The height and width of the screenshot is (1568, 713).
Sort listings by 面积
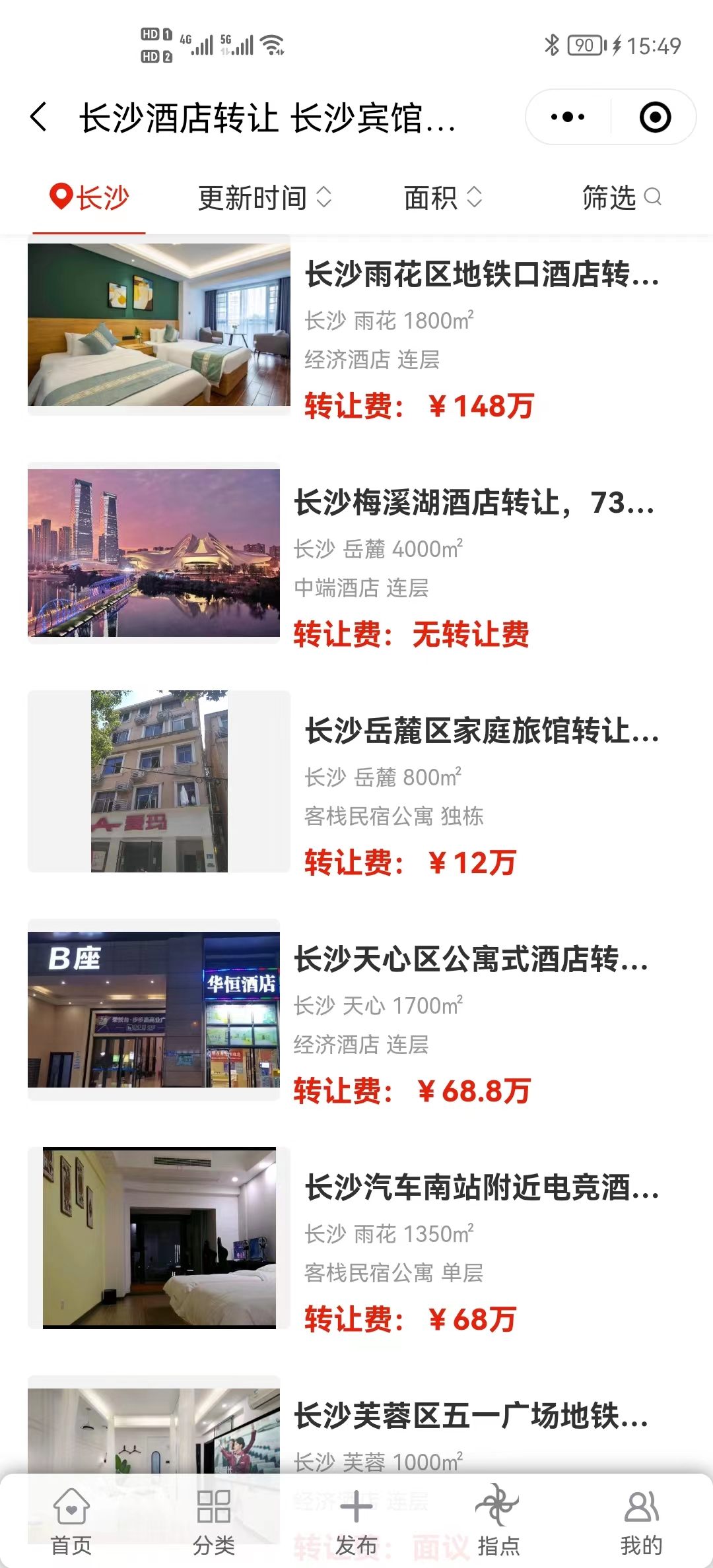[443, 197]
